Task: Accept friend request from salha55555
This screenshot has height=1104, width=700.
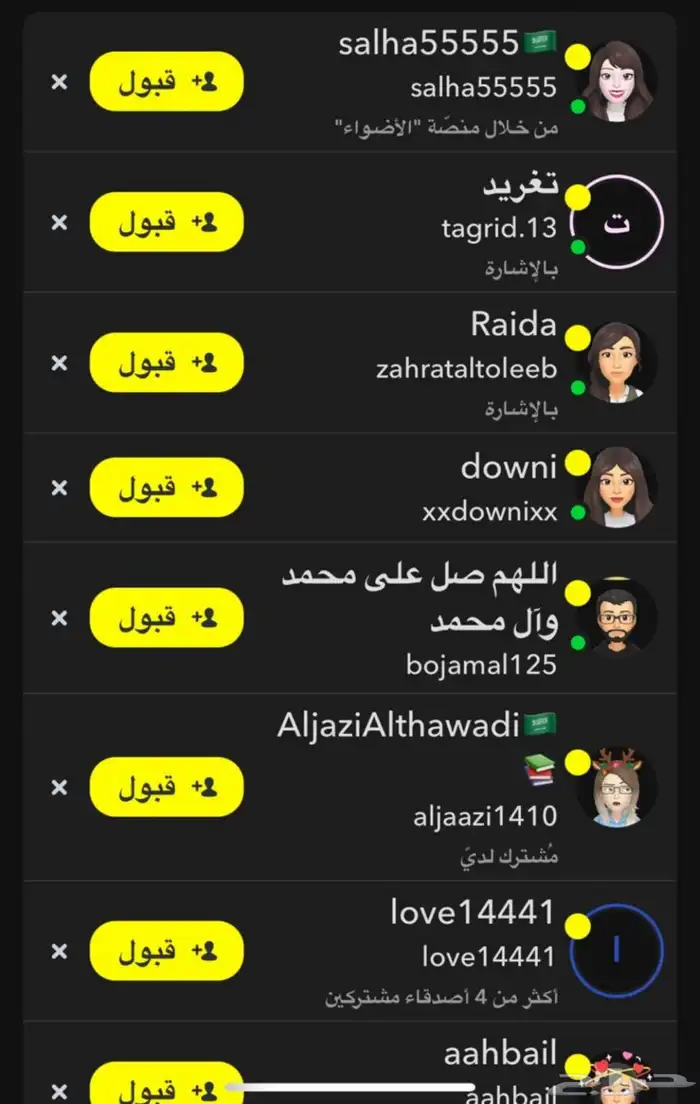Action: 167,82
